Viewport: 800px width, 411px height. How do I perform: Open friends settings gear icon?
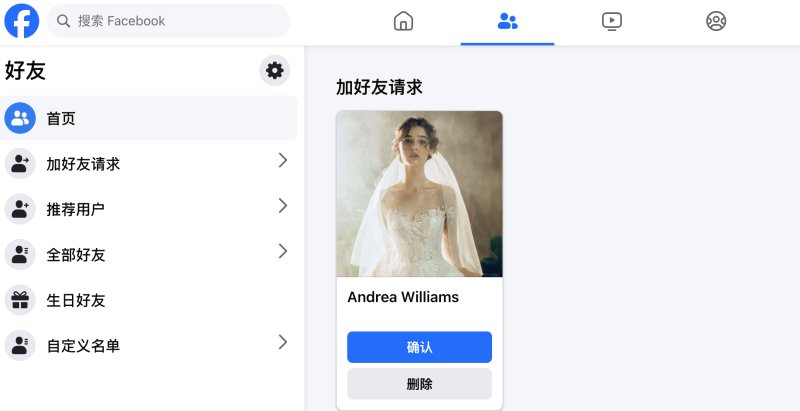point(275,70)
